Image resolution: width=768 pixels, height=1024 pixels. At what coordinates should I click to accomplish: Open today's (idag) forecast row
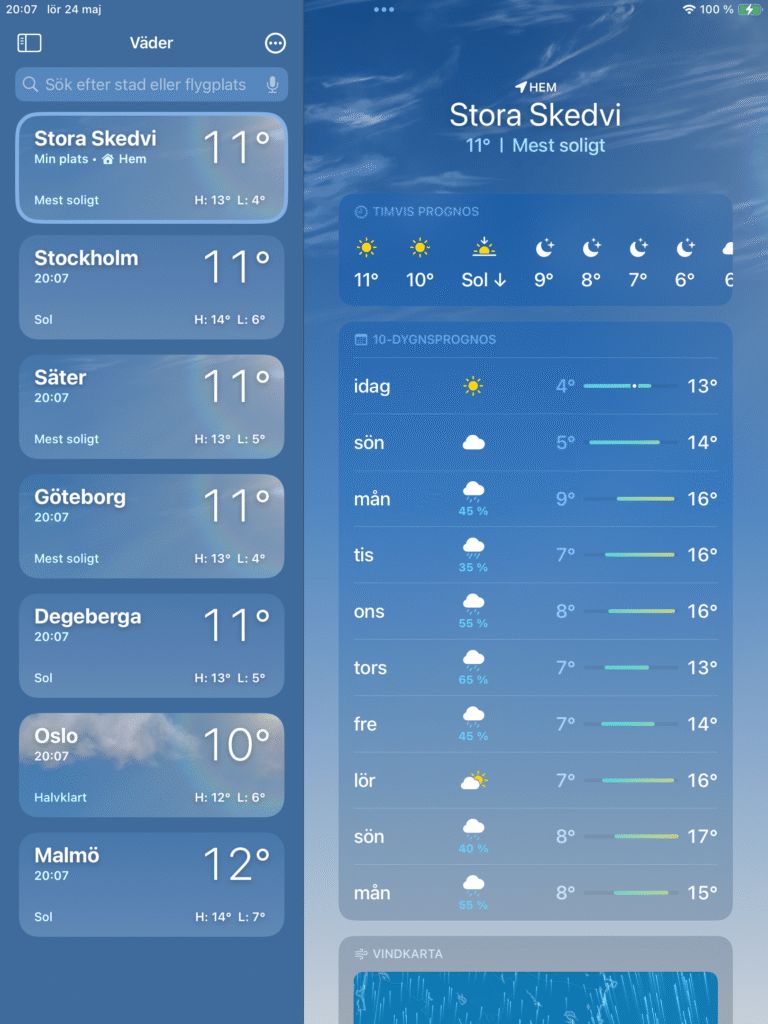click(535, 386)
